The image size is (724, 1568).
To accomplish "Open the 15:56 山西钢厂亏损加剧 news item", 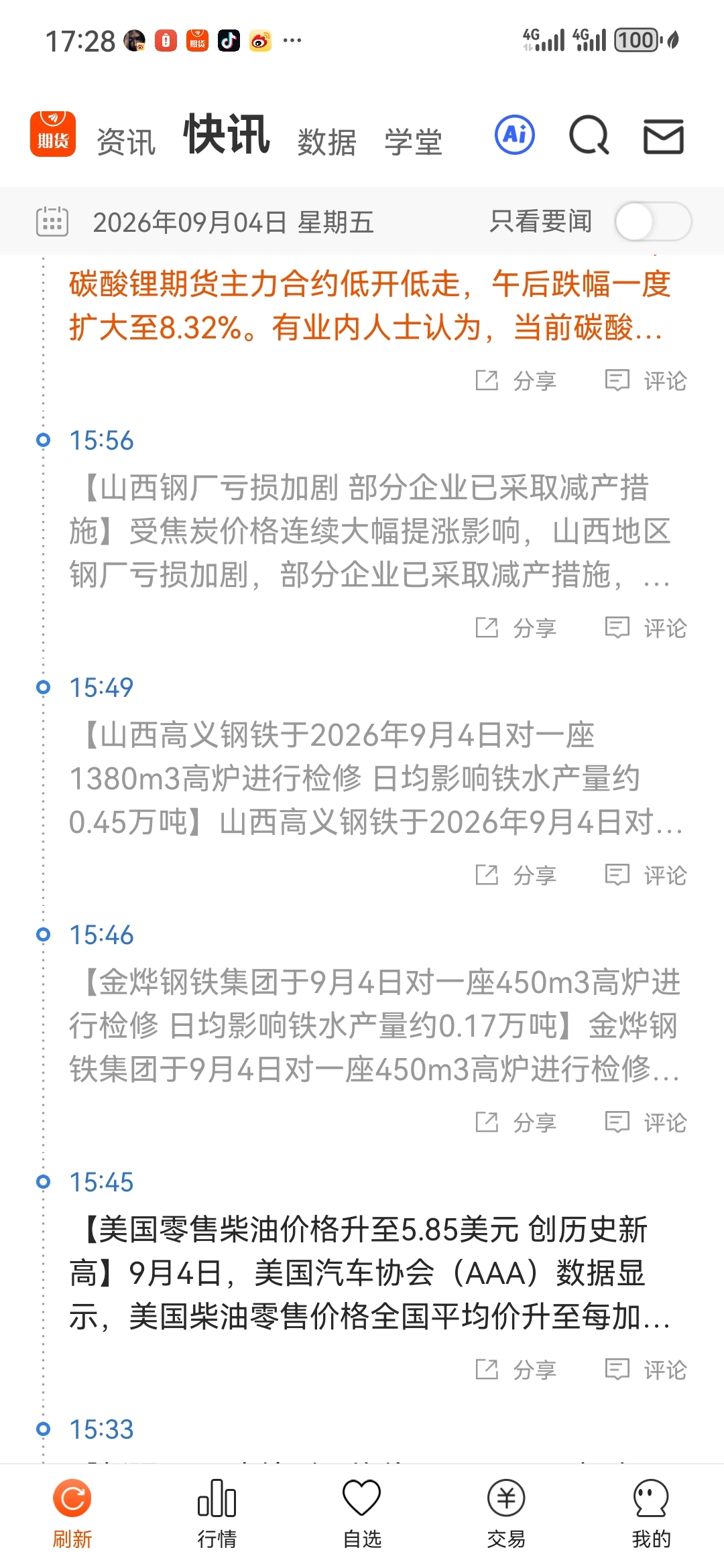I will point(370,531).
